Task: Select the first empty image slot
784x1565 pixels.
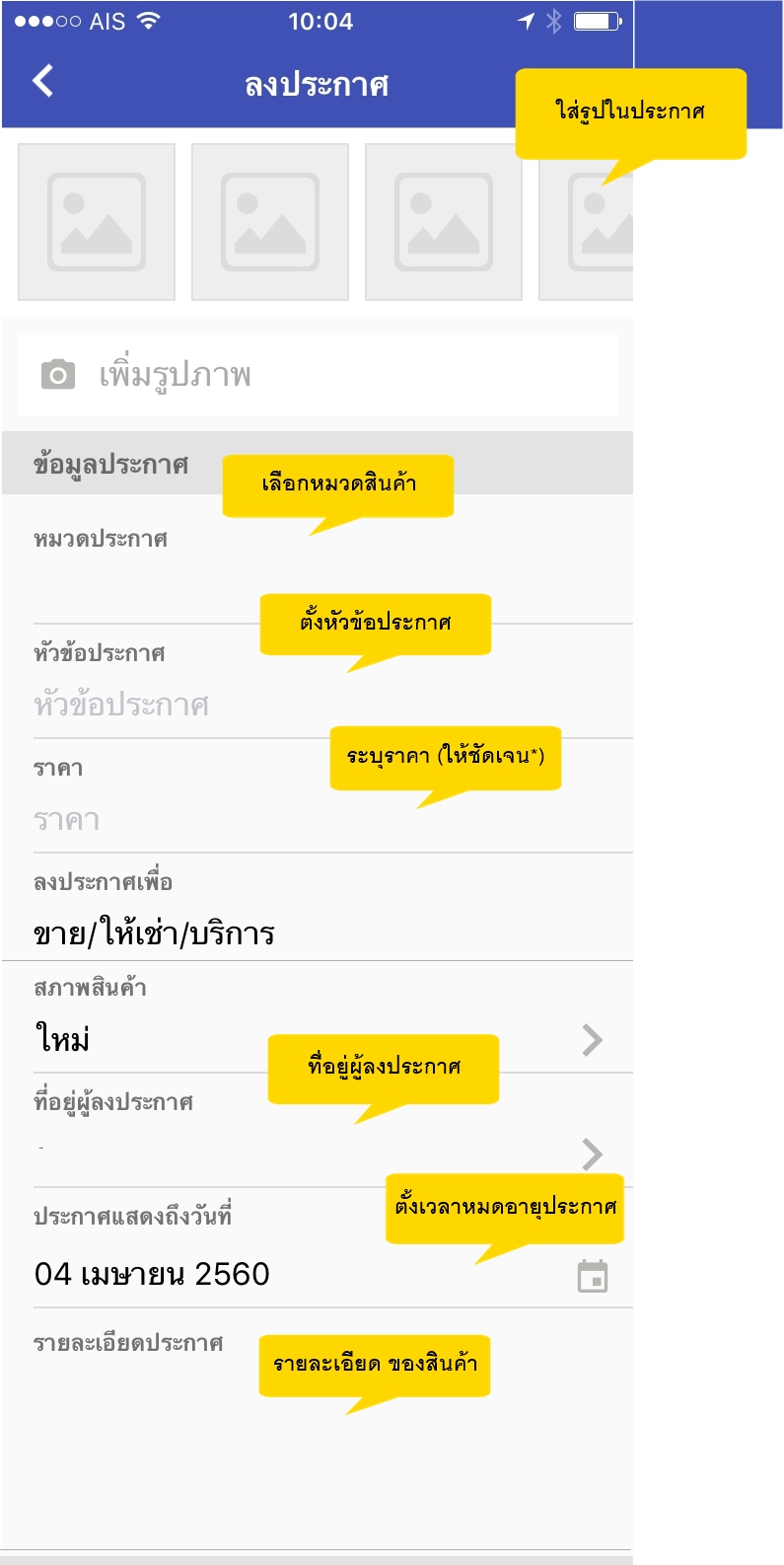Action: coord(97,222)
